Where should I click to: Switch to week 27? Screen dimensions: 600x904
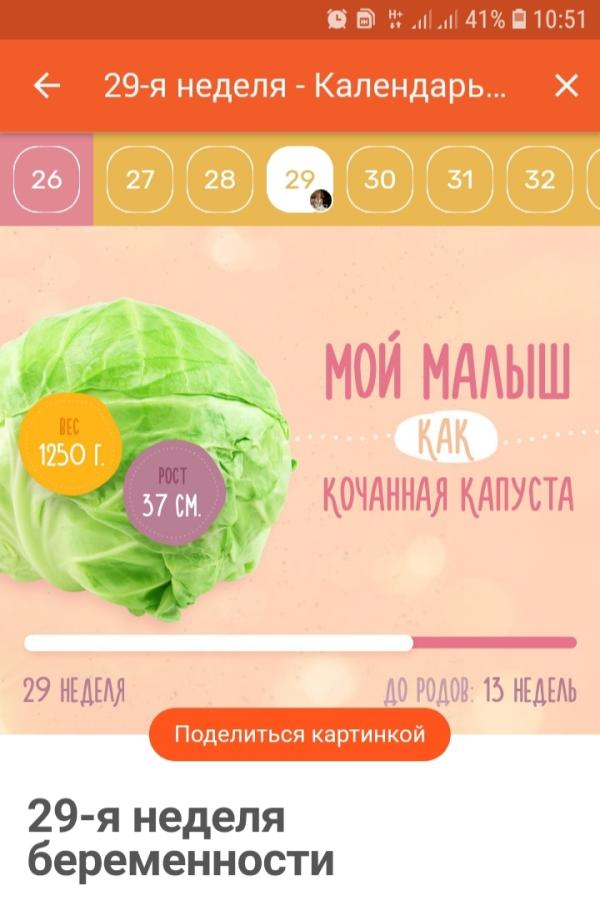click(140, 179)
